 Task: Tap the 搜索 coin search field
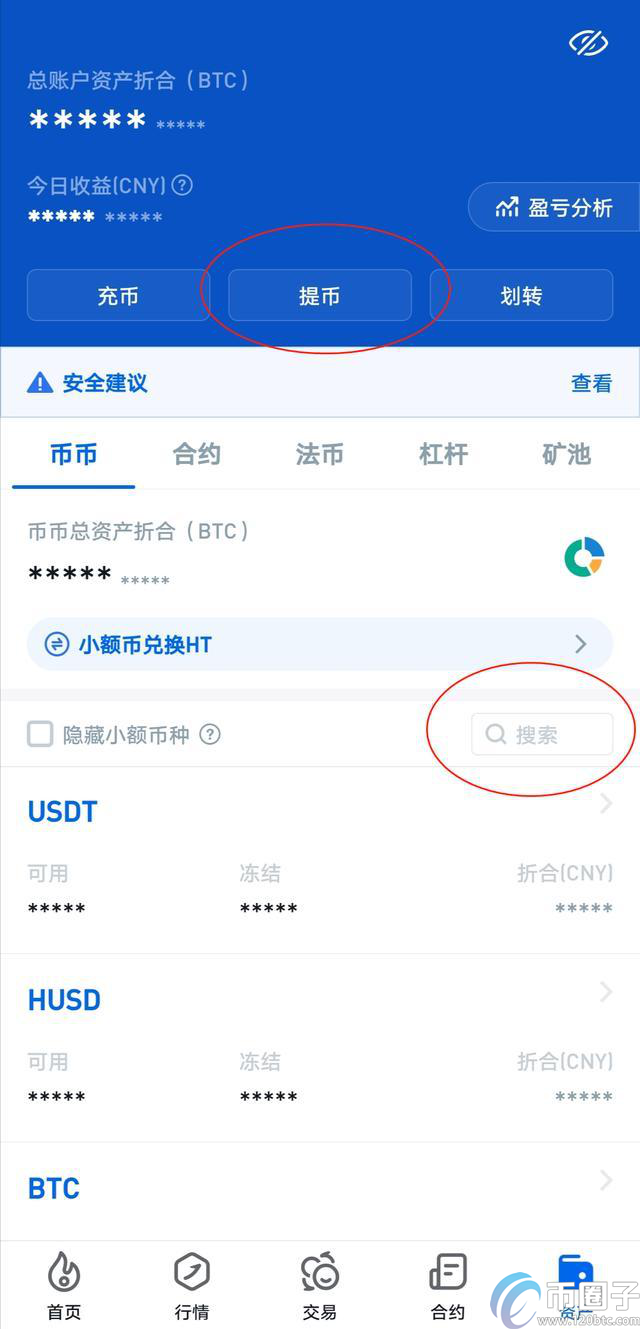542,735
